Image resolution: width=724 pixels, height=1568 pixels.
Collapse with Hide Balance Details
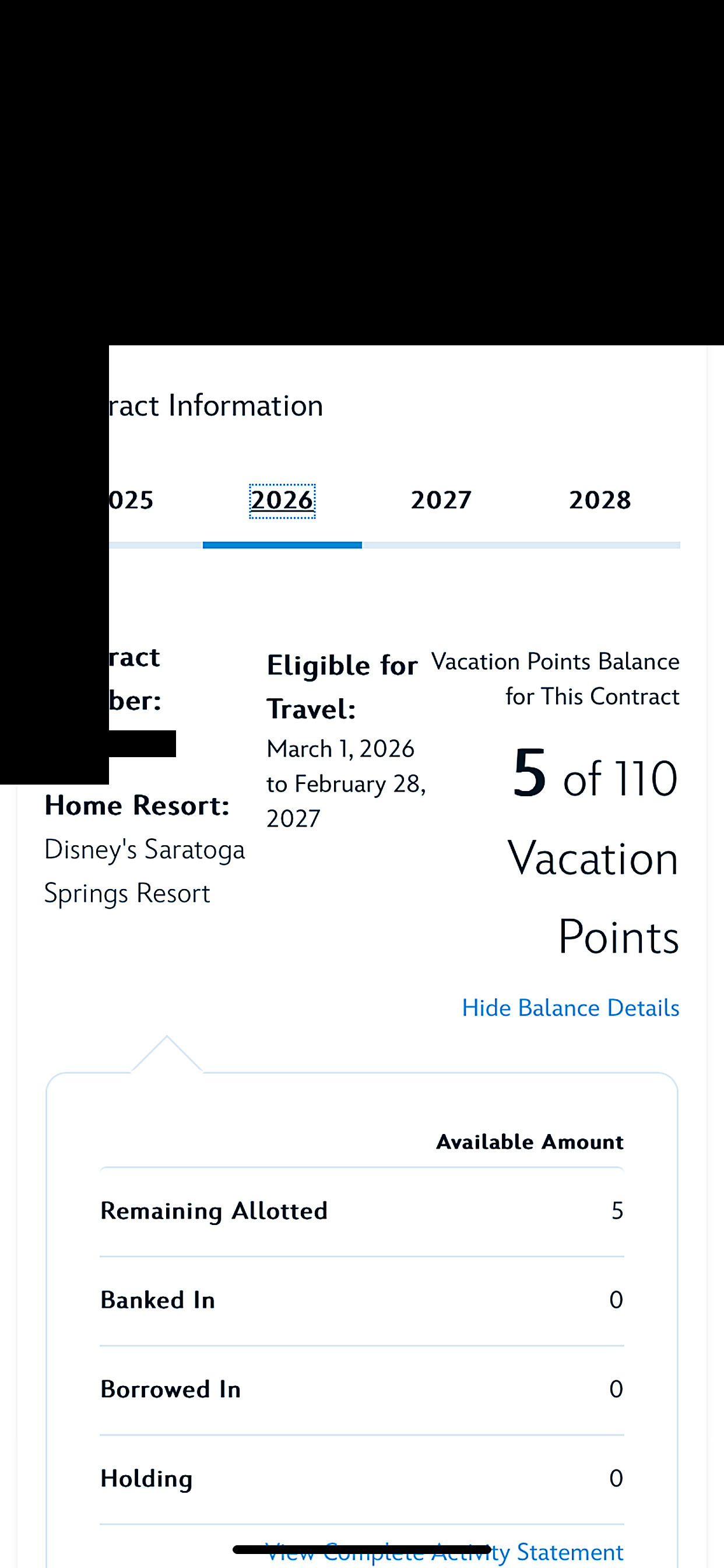pyautogui.click(x=570, y=1008)
